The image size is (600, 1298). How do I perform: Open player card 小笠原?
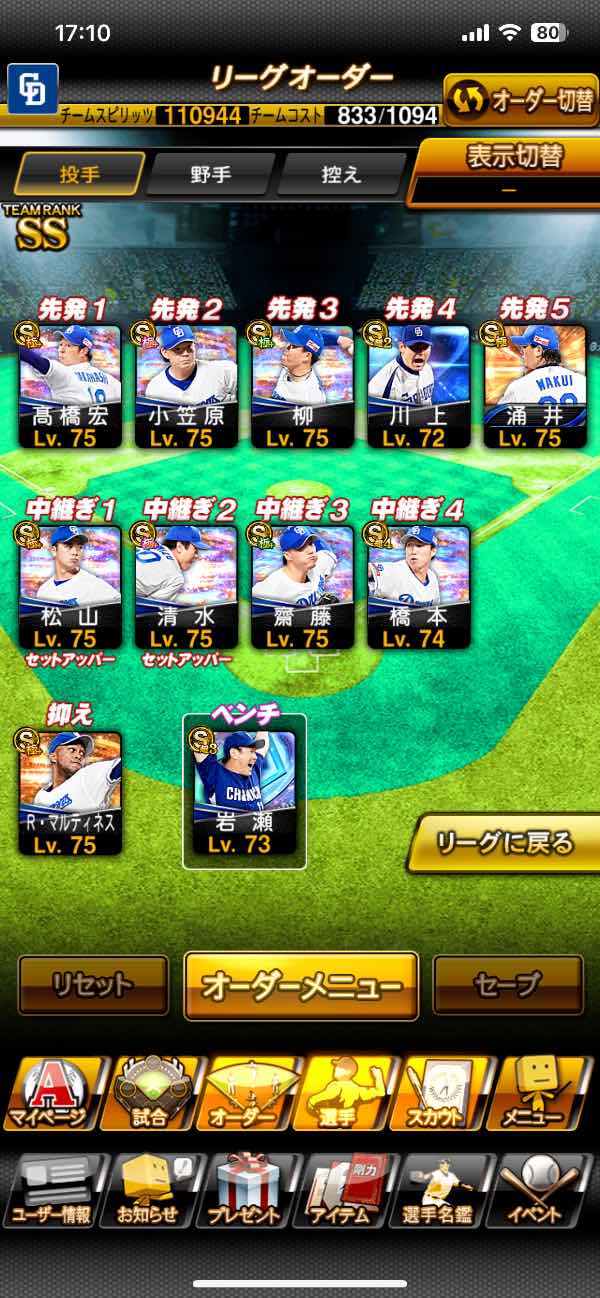tap(186, 385)
